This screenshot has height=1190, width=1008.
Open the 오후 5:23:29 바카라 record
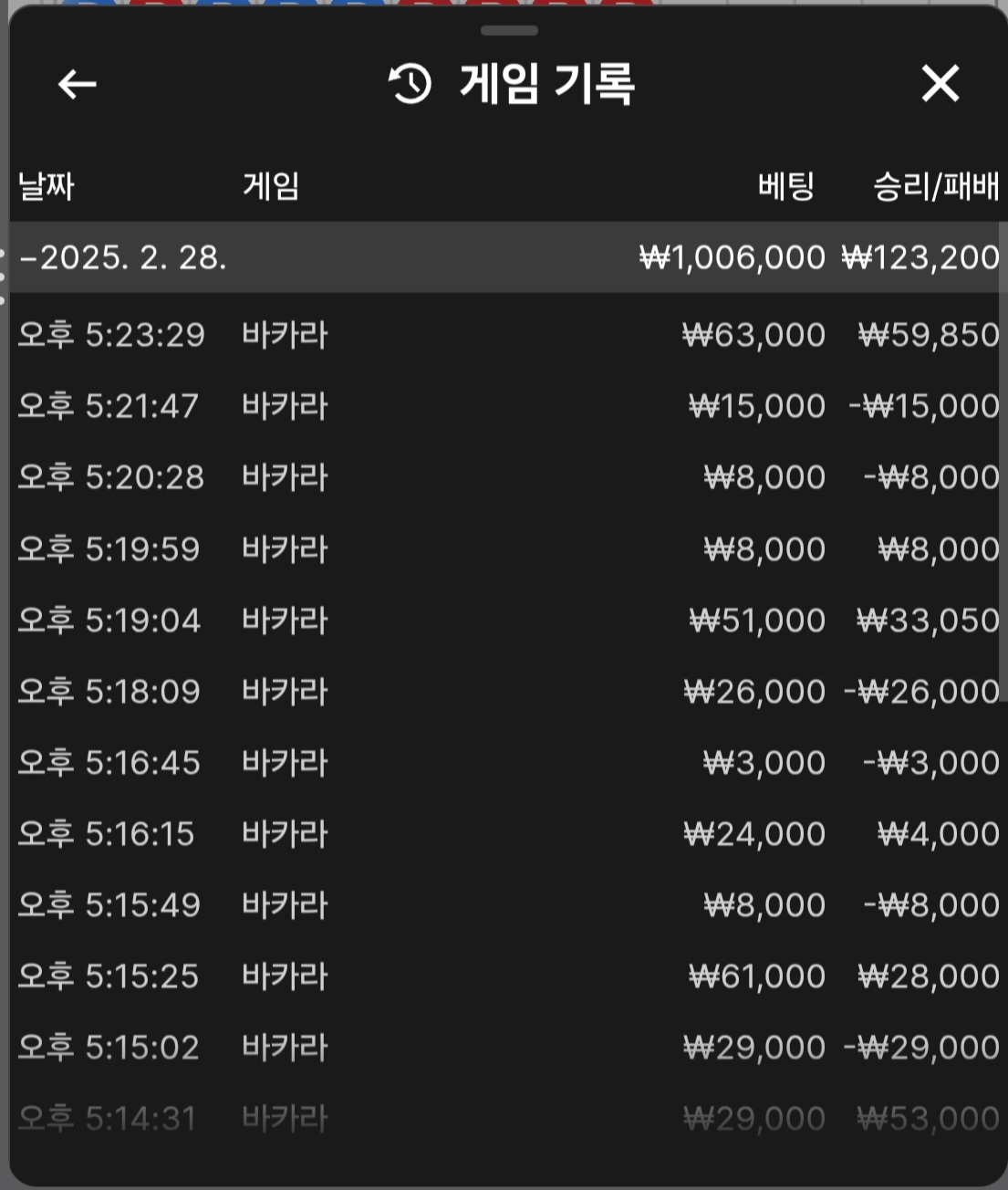pos(507,335)
